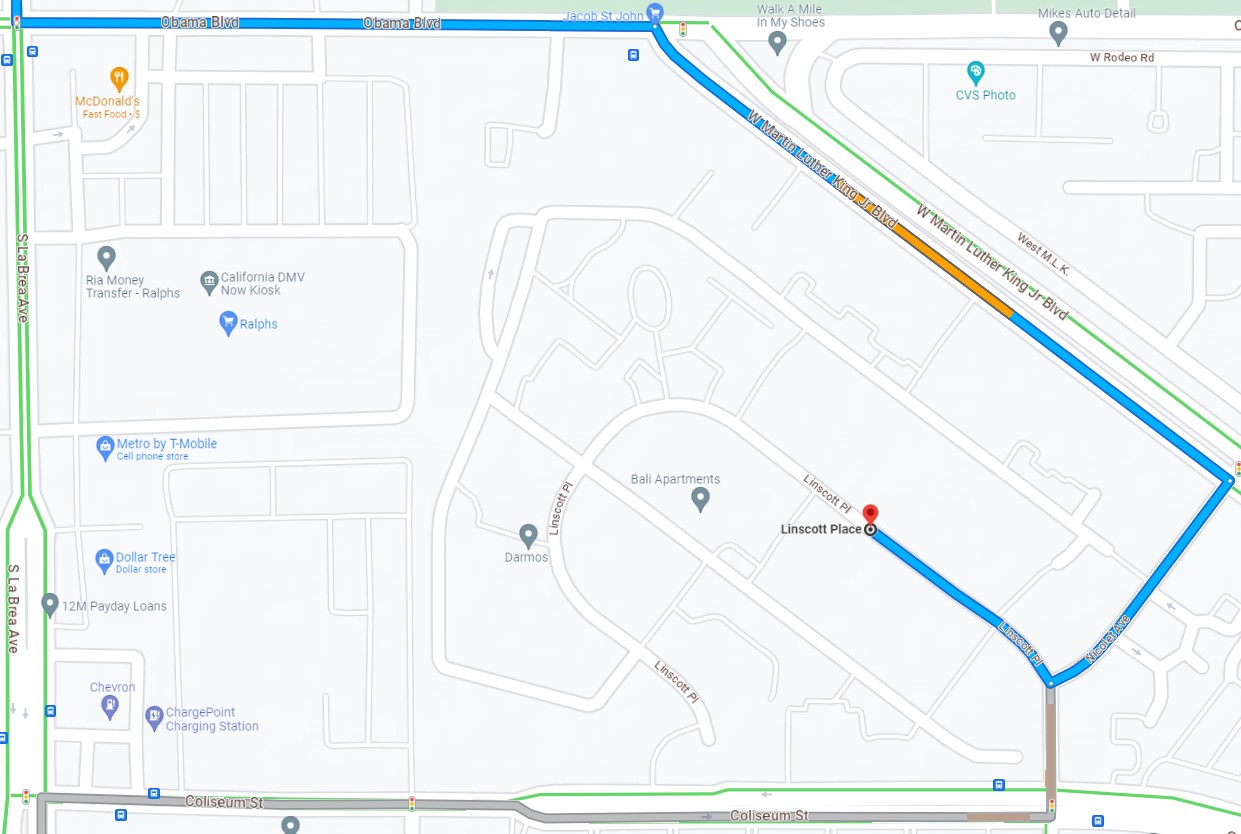1241x834 pixels.
Task: Open the CVS Photo marker
Action: [x=976, y=72]
